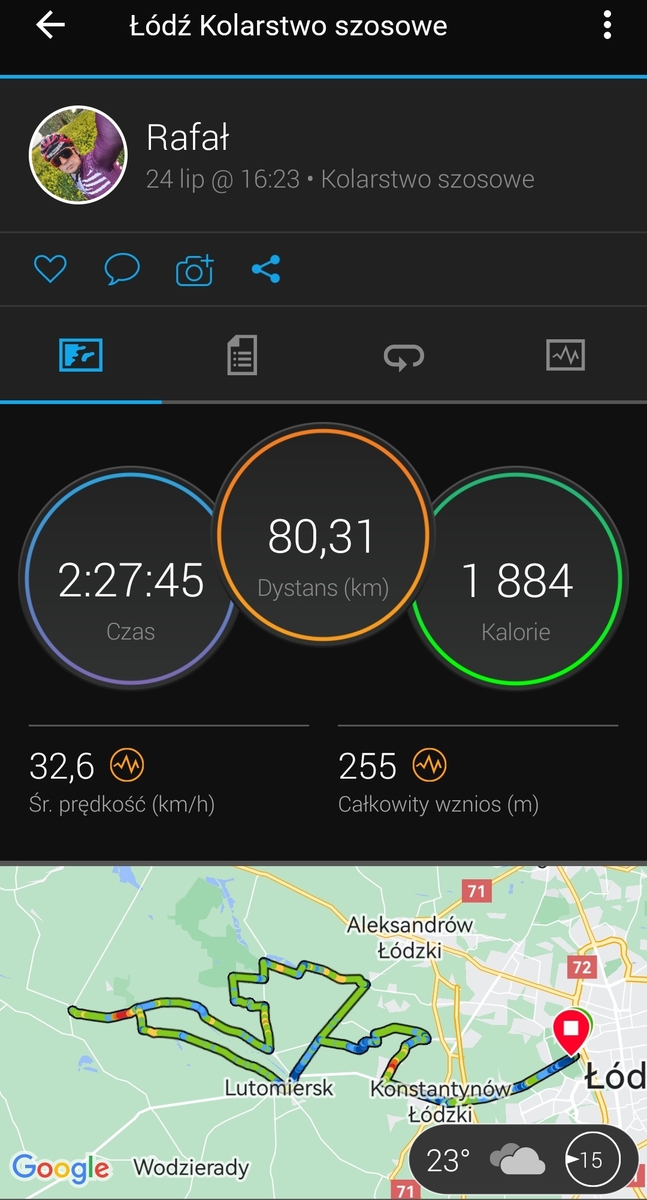Open the three-dot overflow menu
Screen dimensions: 647x1200
tap(607, 27)
